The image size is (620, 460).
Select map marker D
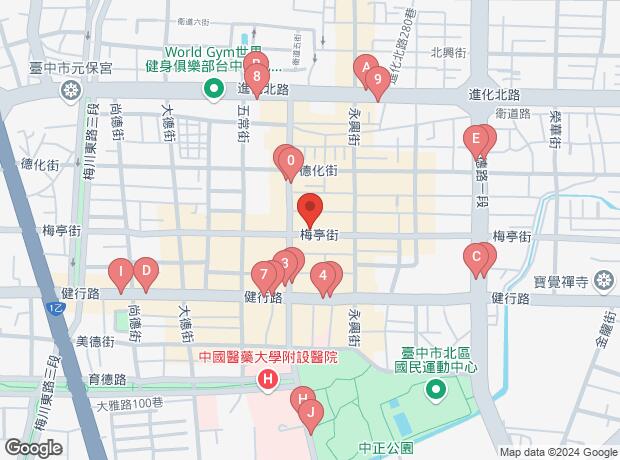145,270
